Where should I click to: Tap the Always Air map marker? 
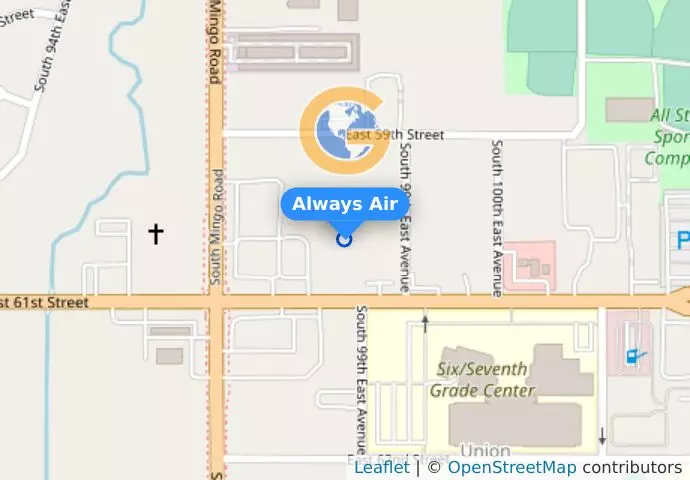(345, 239)
